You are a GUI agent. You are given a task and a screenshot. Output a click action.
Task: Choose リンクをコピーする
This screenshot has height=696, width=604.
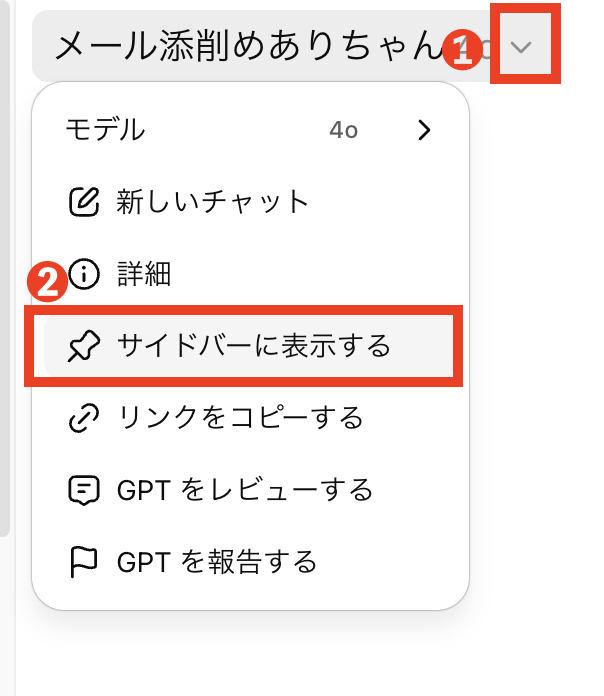(x=239, y=417)
